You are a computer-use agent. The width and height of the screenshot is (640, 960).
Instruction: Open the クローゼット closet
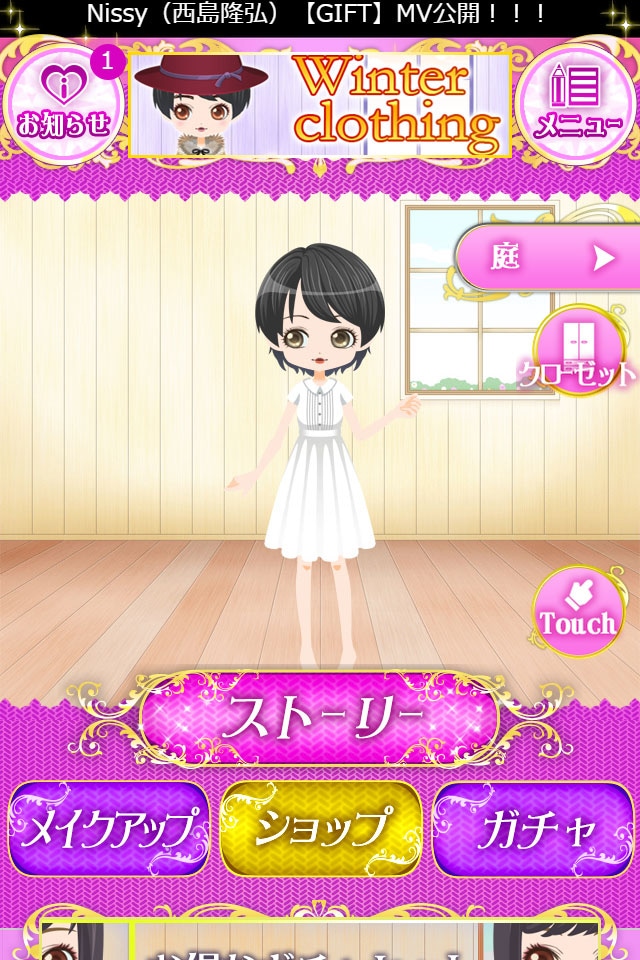pyautogui.click(x=579, y=353)
